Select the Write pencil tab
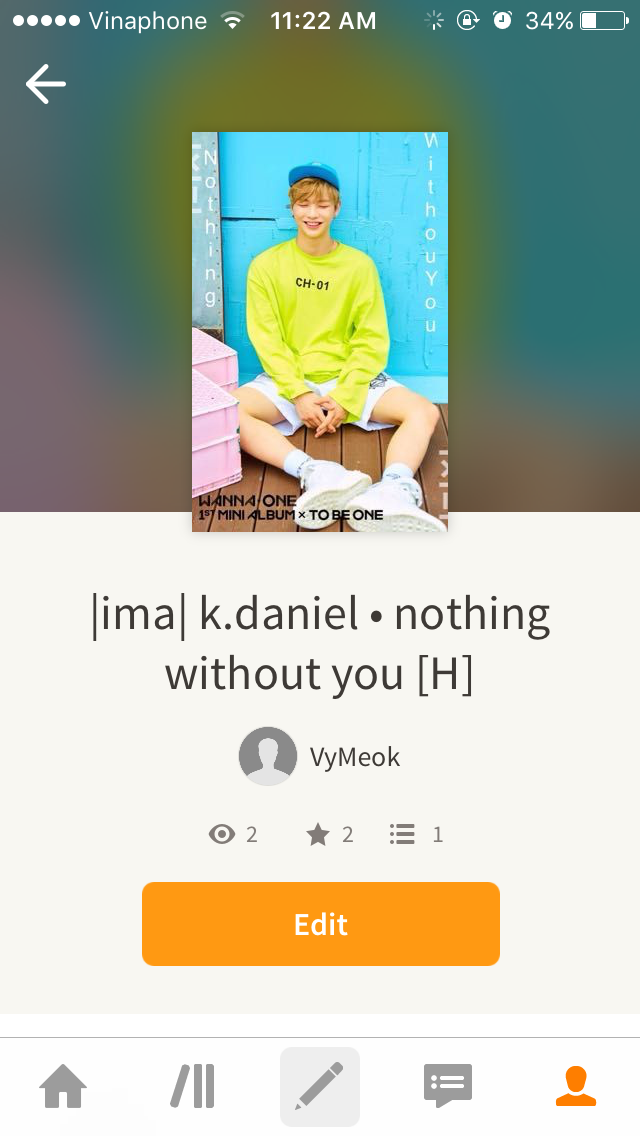 [x=320, y=1086]
